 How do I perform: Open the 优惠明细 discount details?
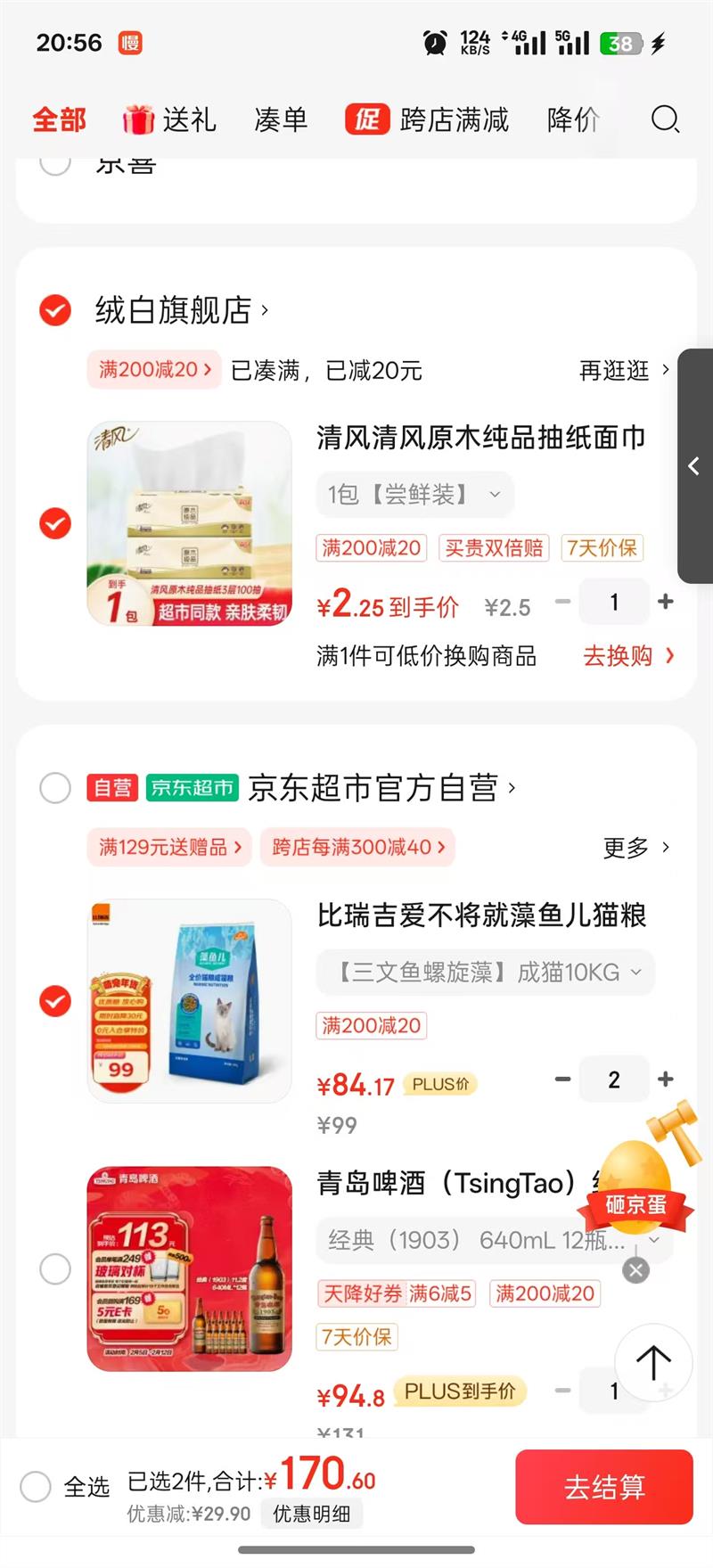[x=311, y=1514]
